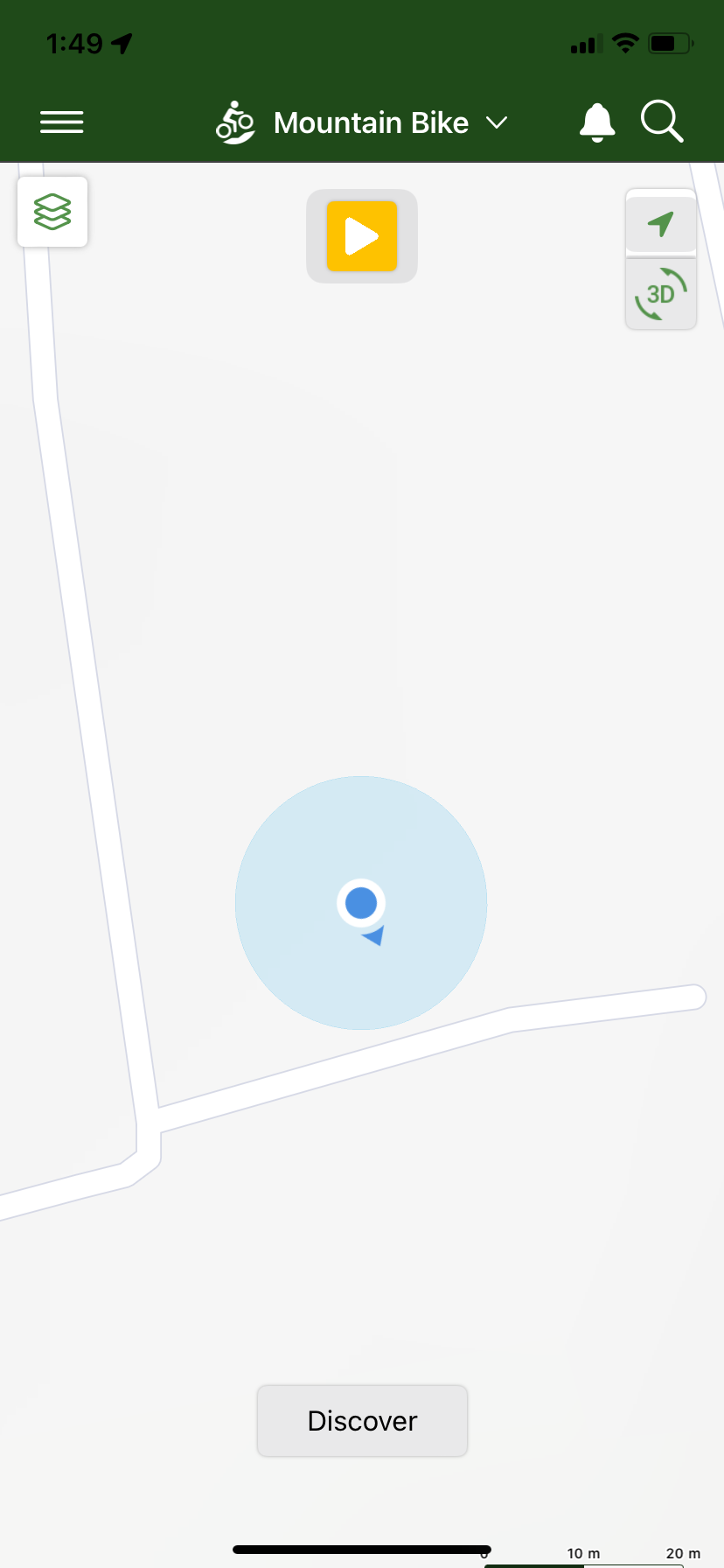
Task: Tap the Discover button
Action: coord(362,1421)
